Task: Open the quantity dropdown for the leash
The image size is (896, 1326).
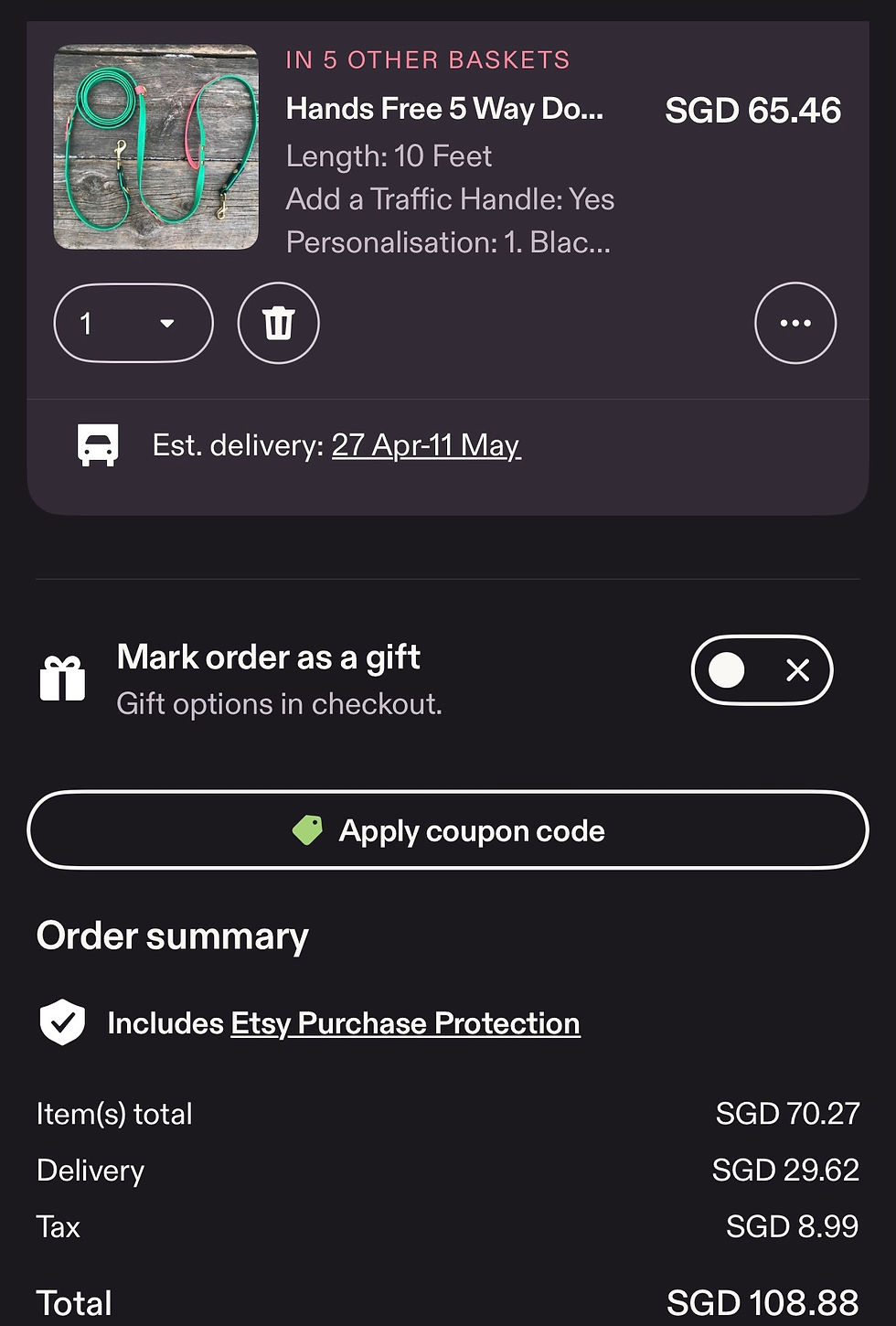Action: coord(133,324)
